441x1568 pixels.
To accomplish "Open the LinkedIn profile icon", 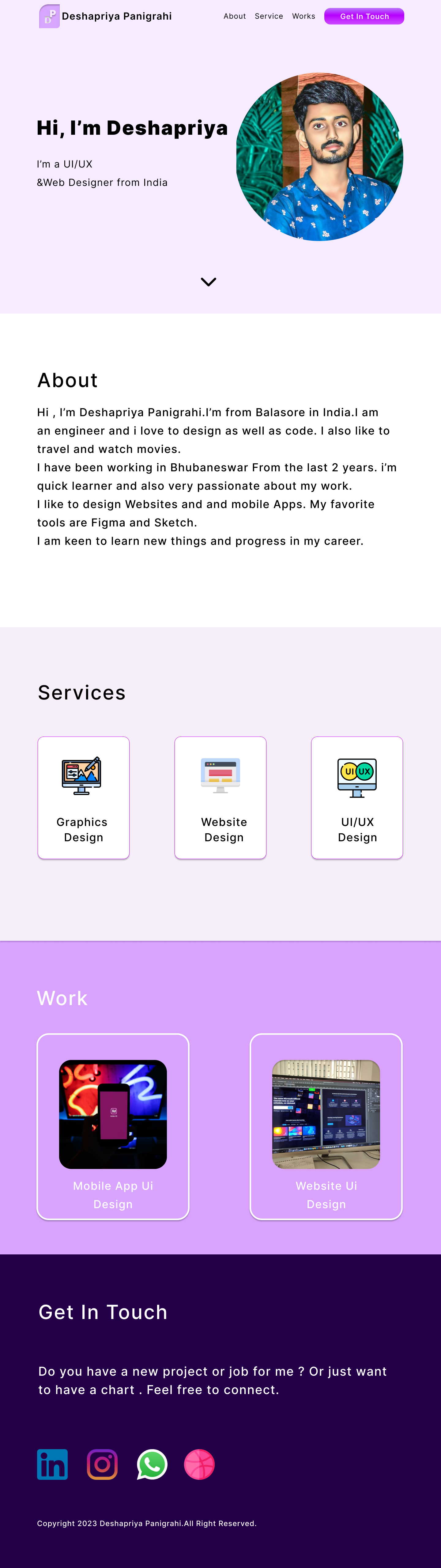I will pos(52,1464).
